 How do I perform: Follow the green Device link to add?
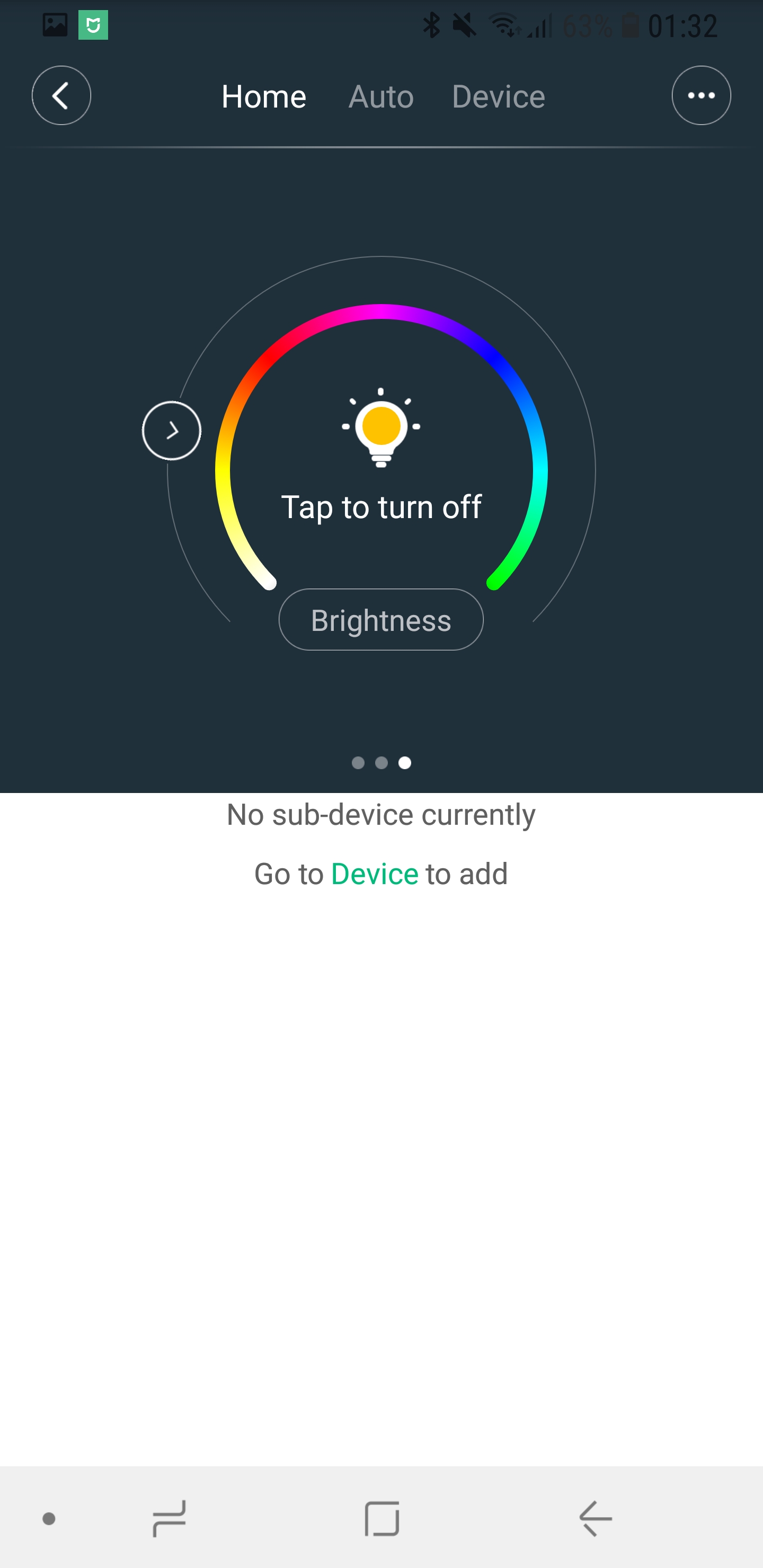pyautogui.click(x=375, y=874)
